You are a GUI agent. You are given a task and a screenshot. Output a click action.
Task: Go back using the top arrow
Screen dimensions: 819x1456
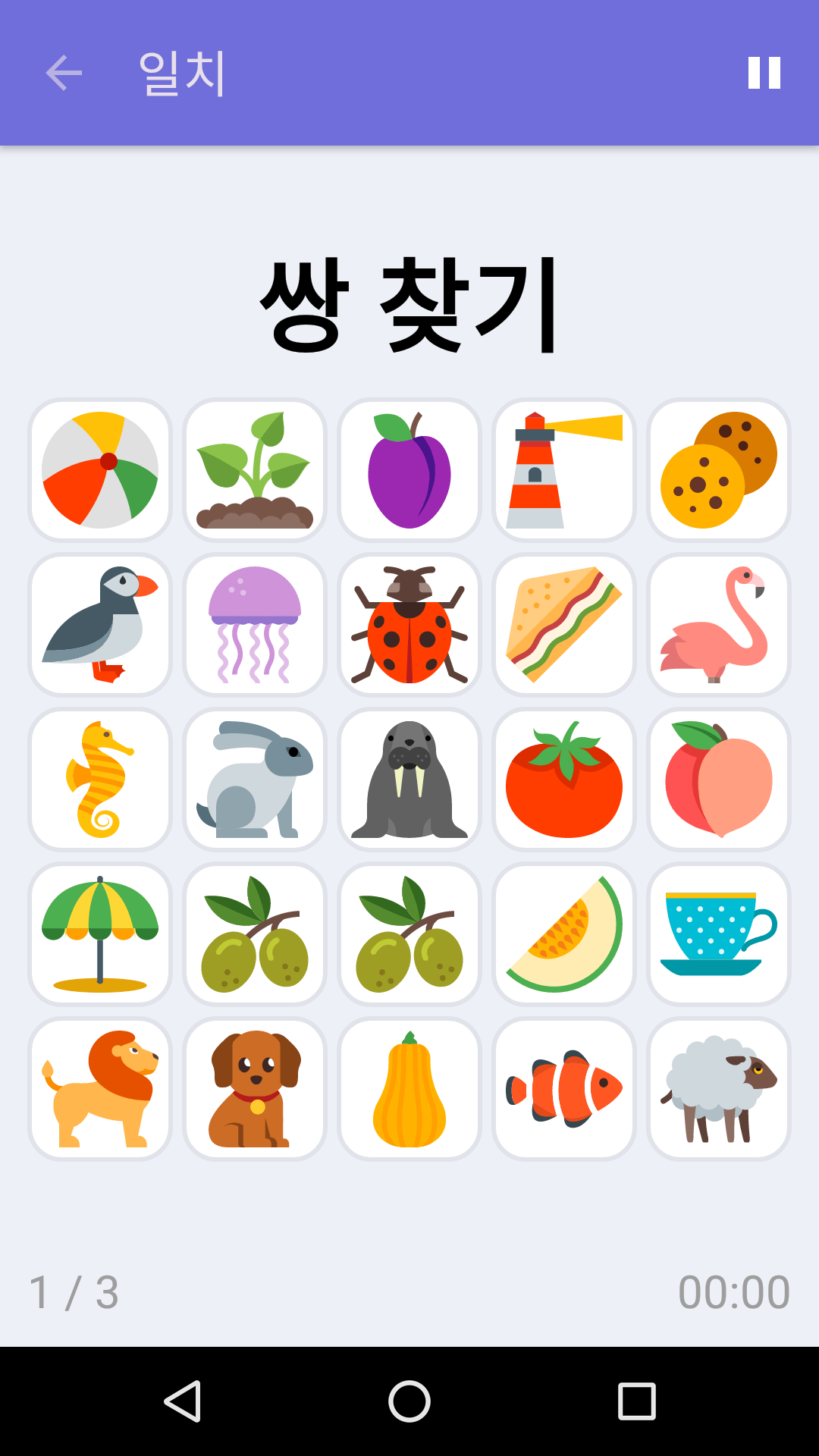point(62,73)
